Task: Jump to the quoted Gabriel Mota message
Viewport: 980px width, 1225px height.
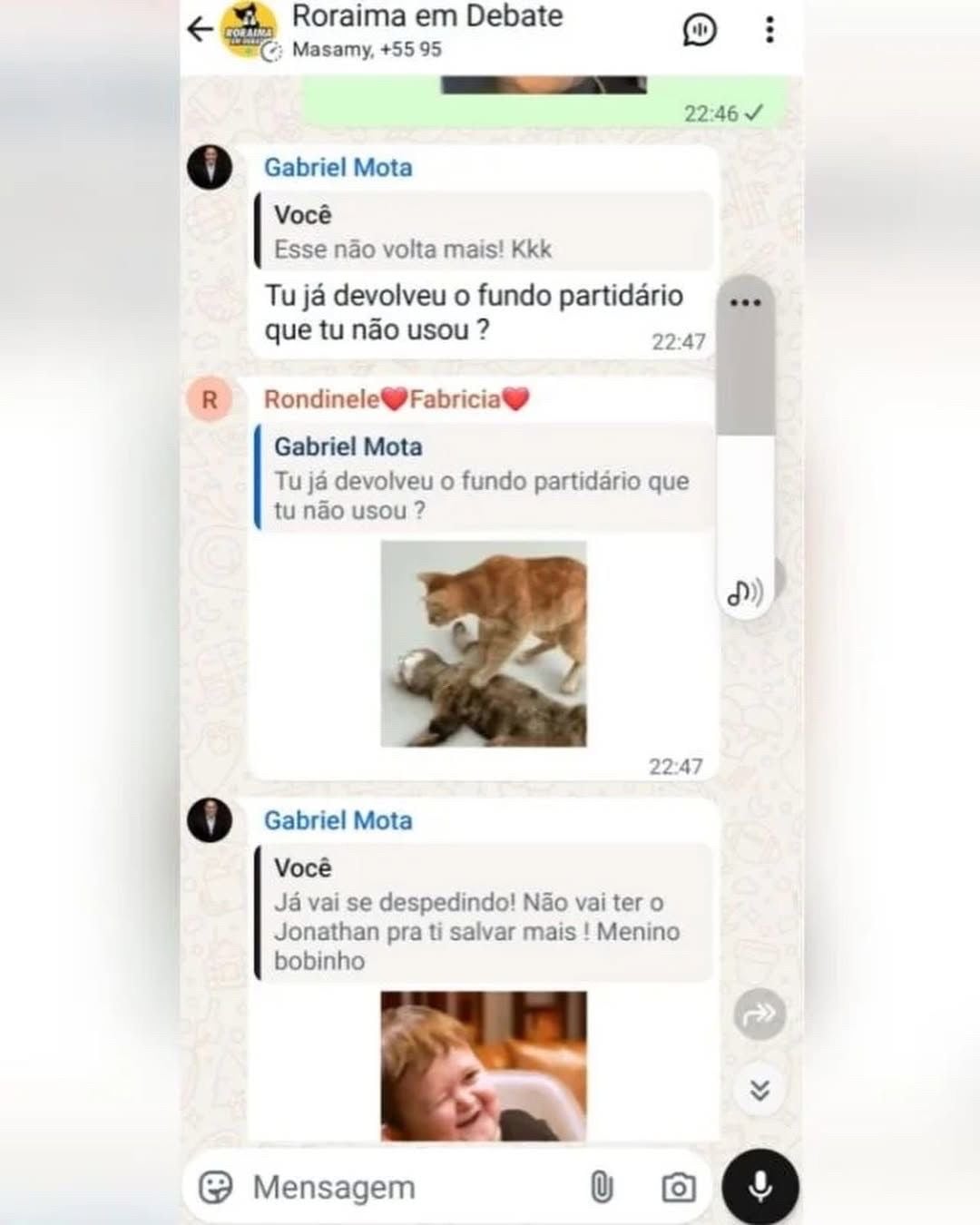Action: point(485,478)
